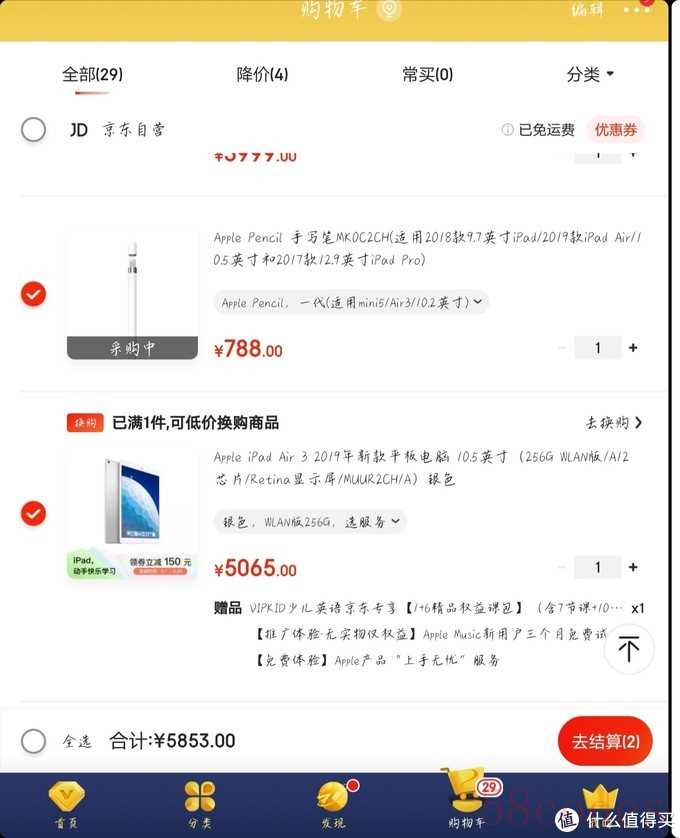Switch to the 降价(4) tab
This screenshot has height=838, width=680.
click(262, 74)
